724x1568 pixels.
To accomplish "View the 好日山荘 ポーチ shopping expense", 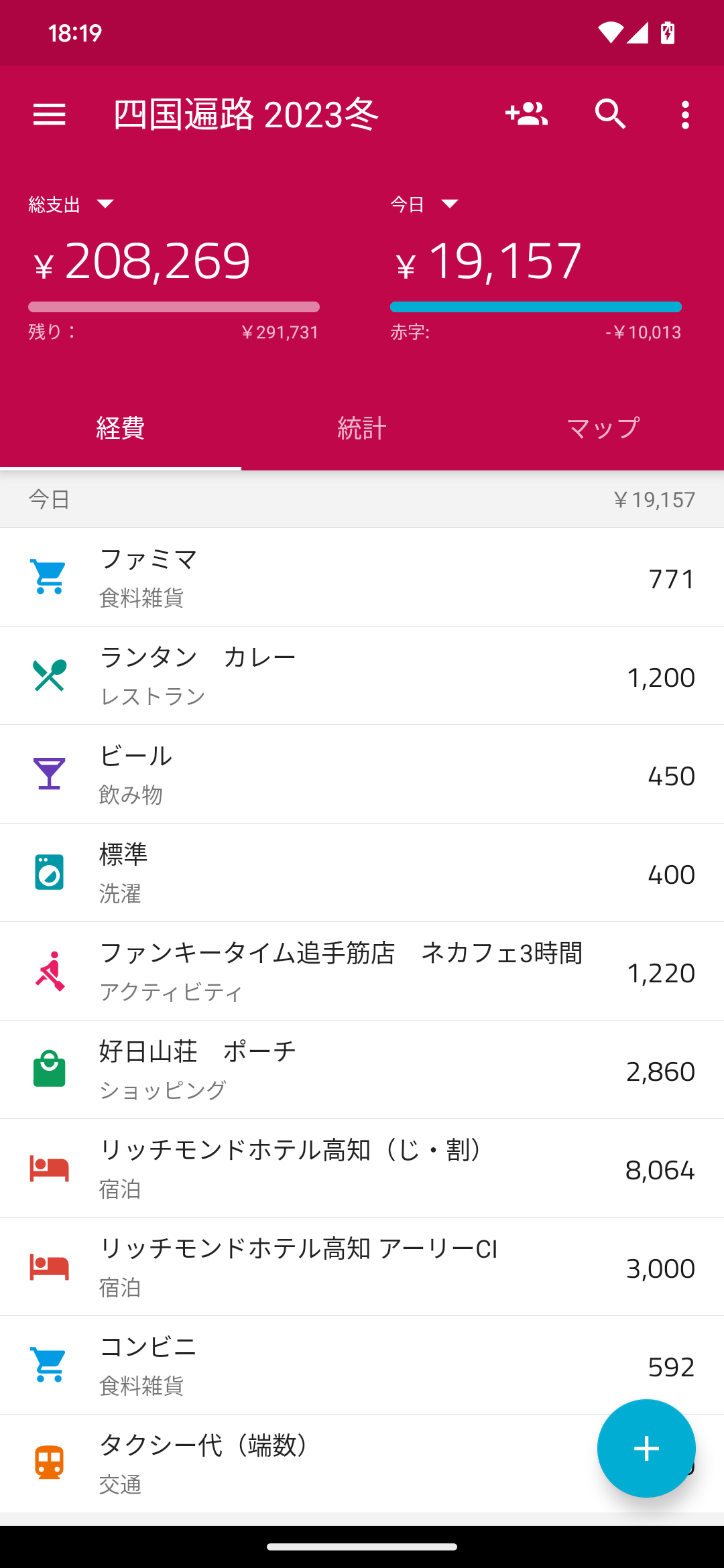I will [x=362, y=1070].
